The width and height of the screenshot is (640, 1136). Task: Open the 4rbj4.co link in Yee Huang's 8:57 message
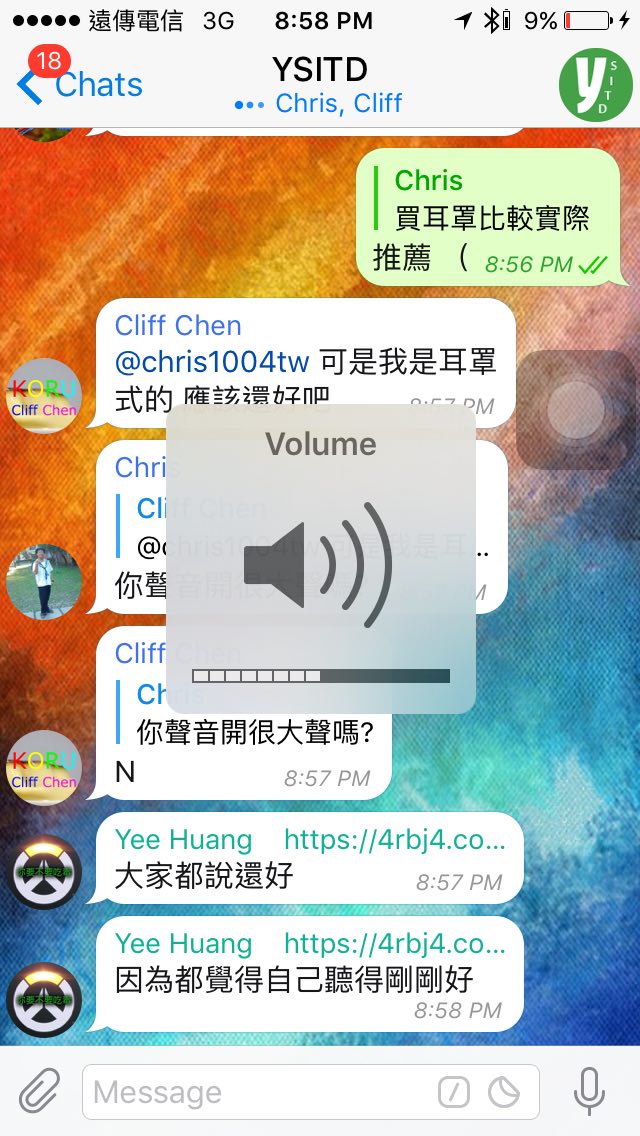point(394,839)
